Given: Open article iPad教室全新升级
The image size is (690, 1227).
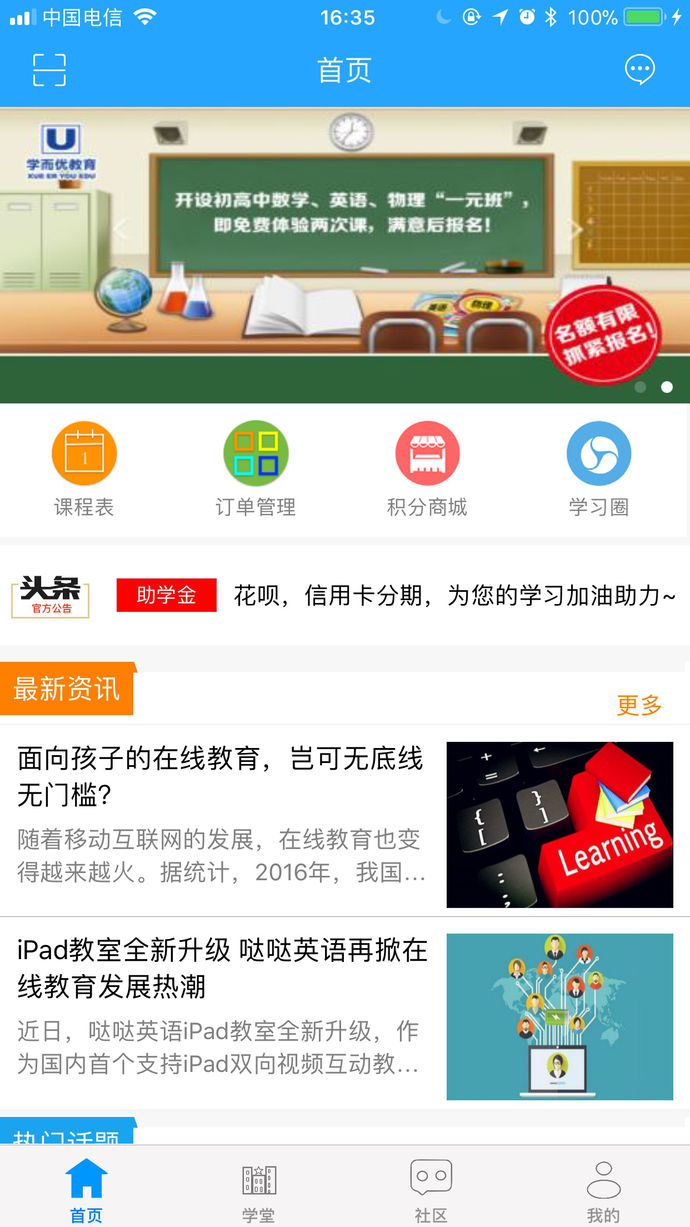Looking at the screenshot, I should 222,1008.
